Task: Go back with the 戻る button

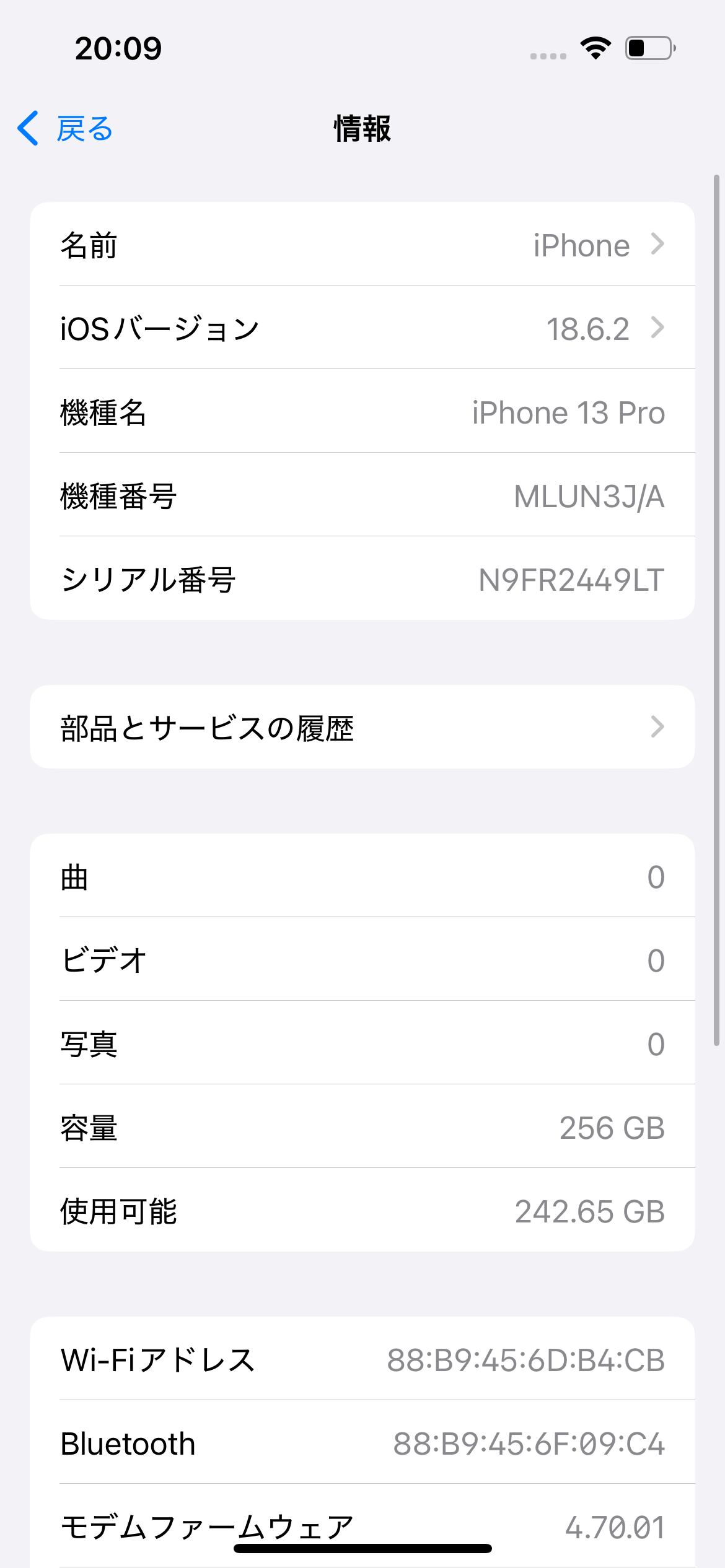Action: 65,129
